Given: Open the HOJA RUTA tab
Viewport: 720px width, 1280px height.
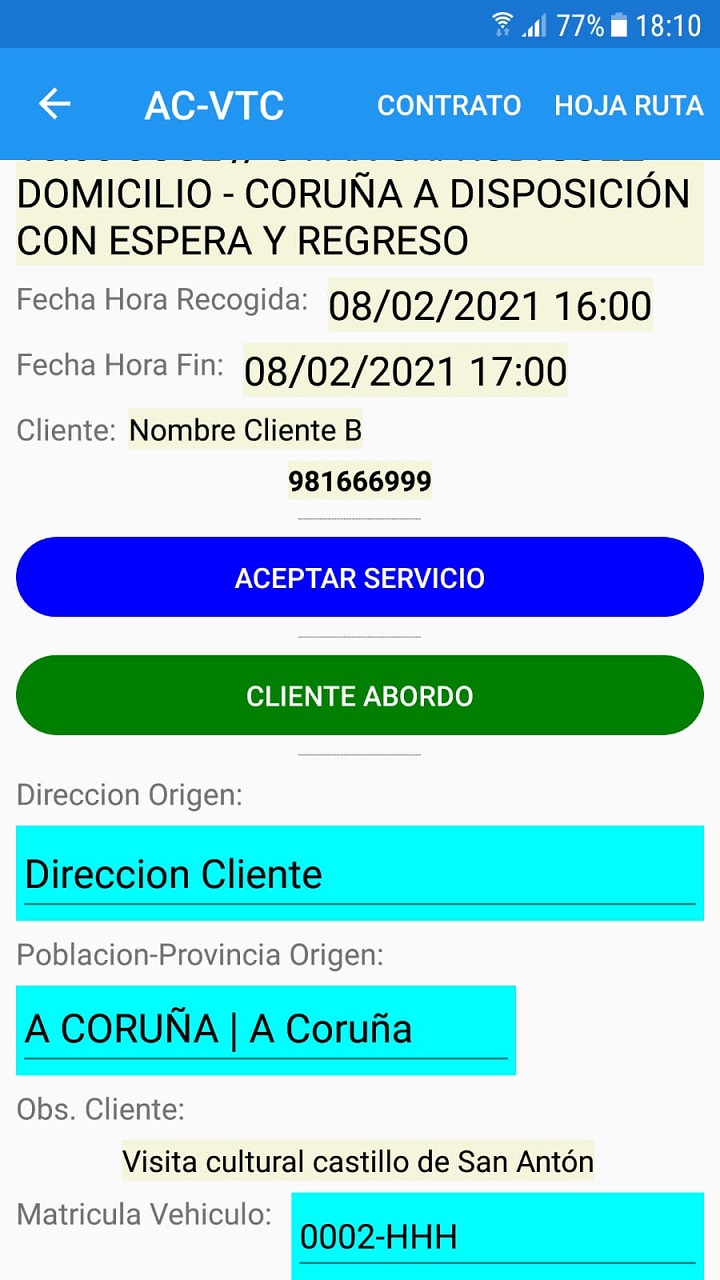Looking at the screenshot, I should pyautogui.click(x=628, y=105).
